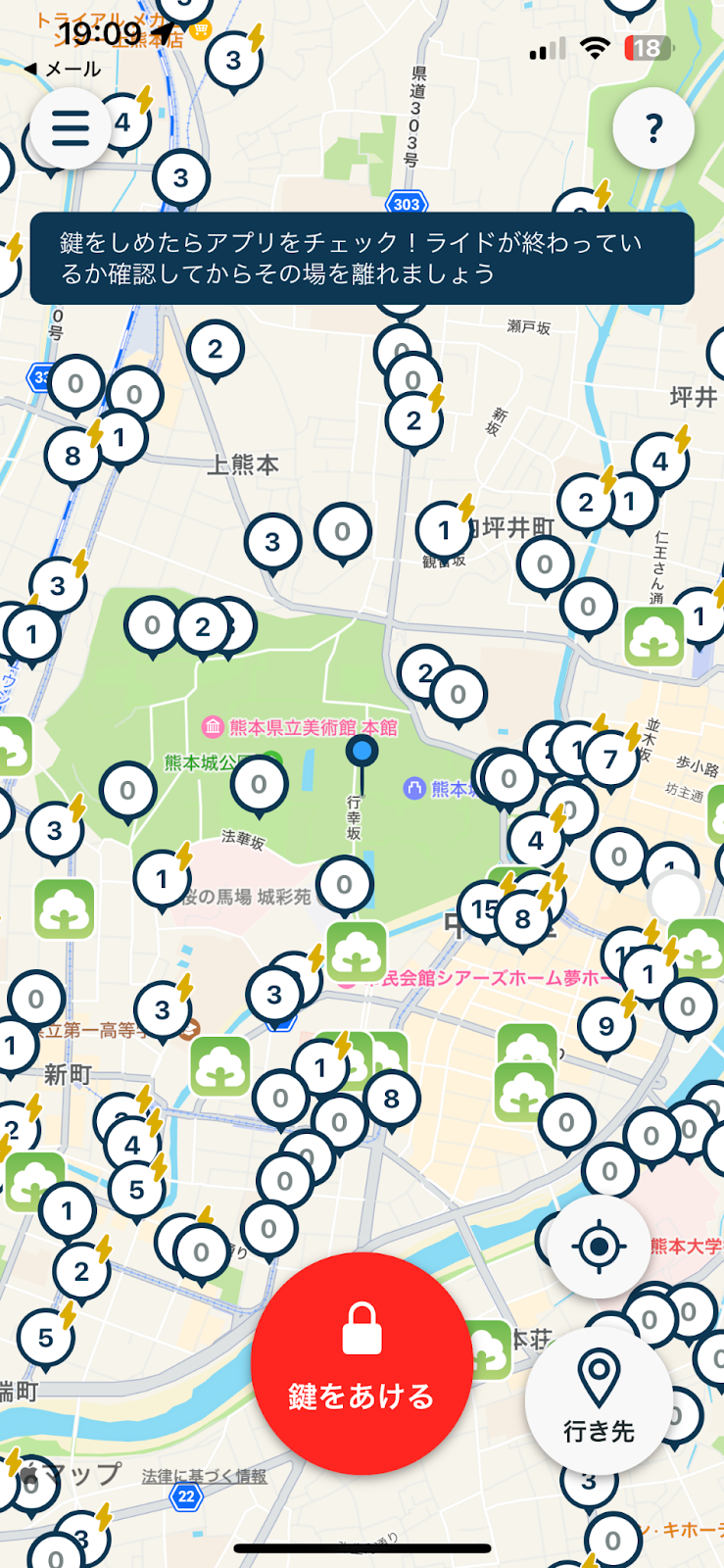The height and width of the screenshot is (1568, 724).
Task: Select the marker with 5 bikes
Action: click(136, 1190)
